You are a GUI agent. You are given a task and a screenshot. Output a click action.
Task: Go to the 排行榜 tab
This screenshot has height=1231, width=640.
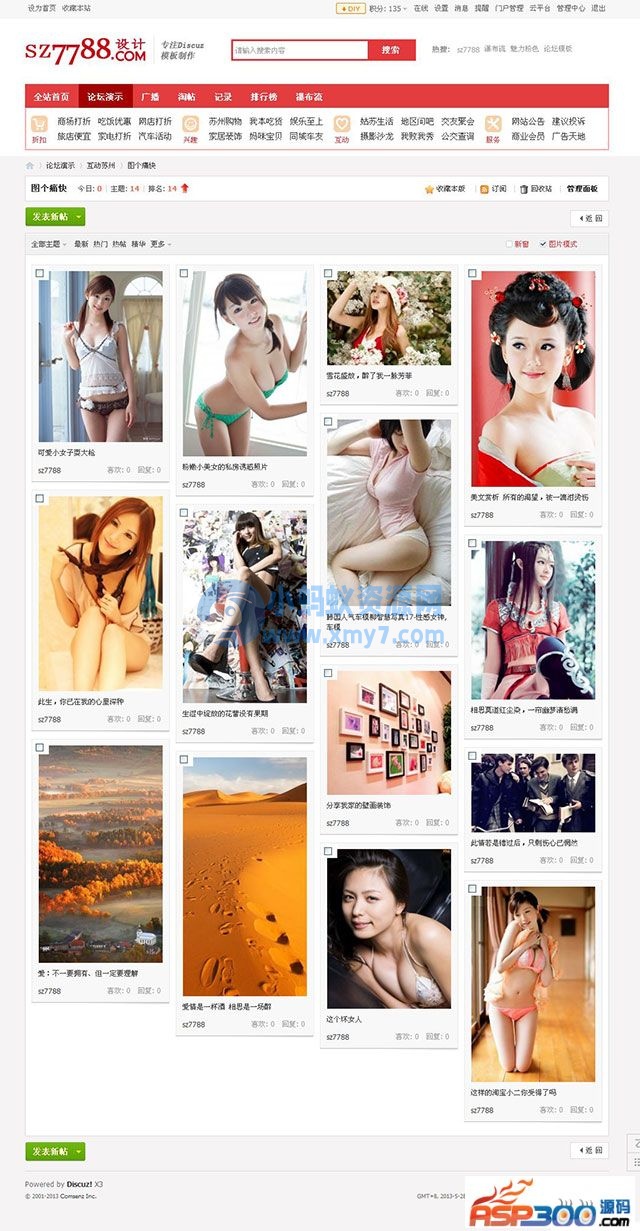263,97
